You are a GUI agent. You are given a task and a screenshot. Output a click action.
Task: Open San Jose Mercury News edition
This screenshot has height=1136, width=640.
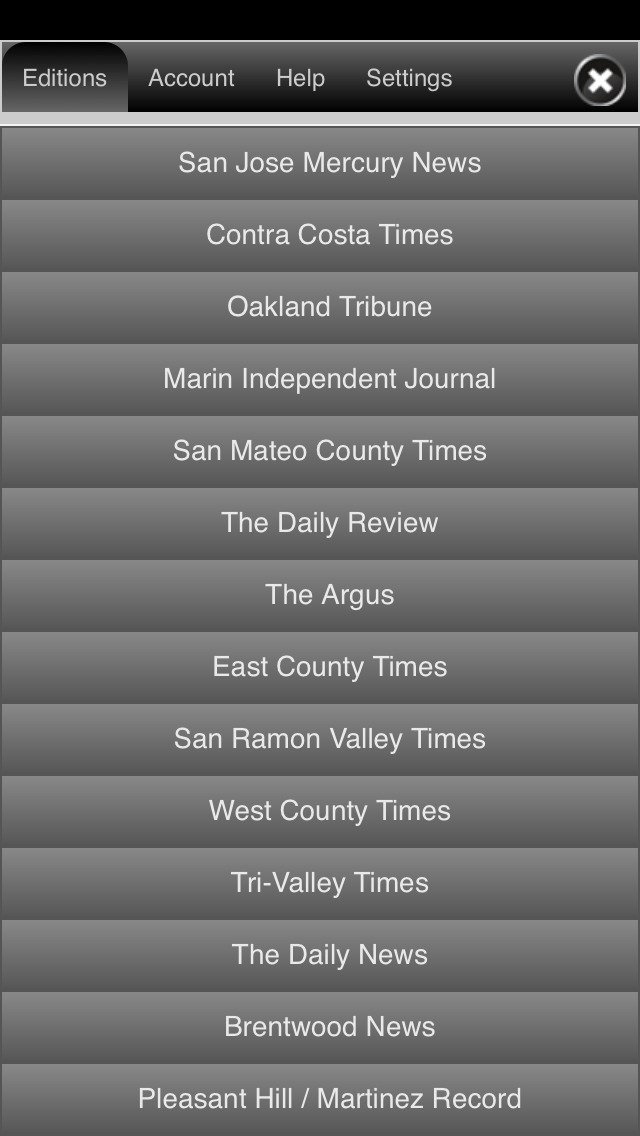click(320, 163)
